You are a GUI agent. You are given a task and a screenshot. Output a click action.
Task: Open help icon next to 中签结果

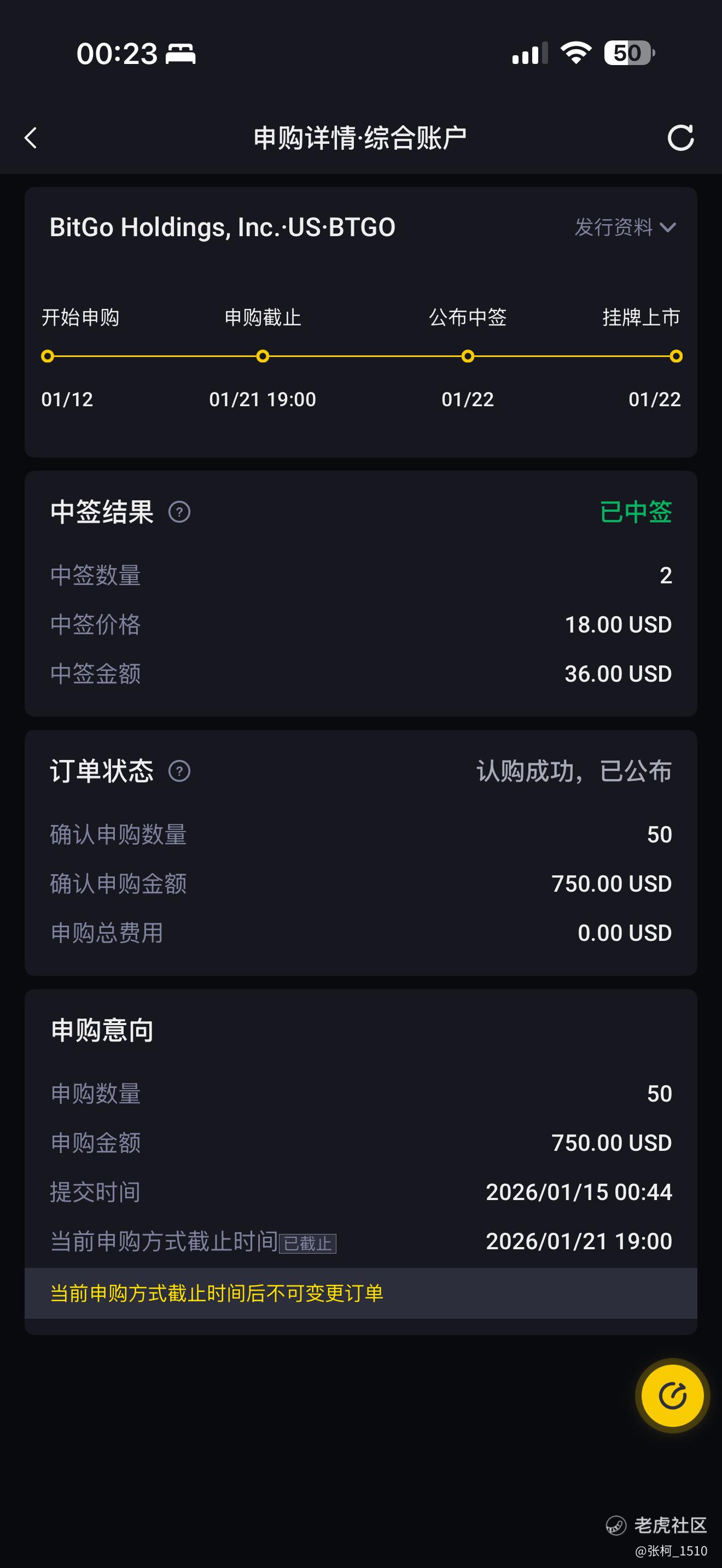click(179, 512)
